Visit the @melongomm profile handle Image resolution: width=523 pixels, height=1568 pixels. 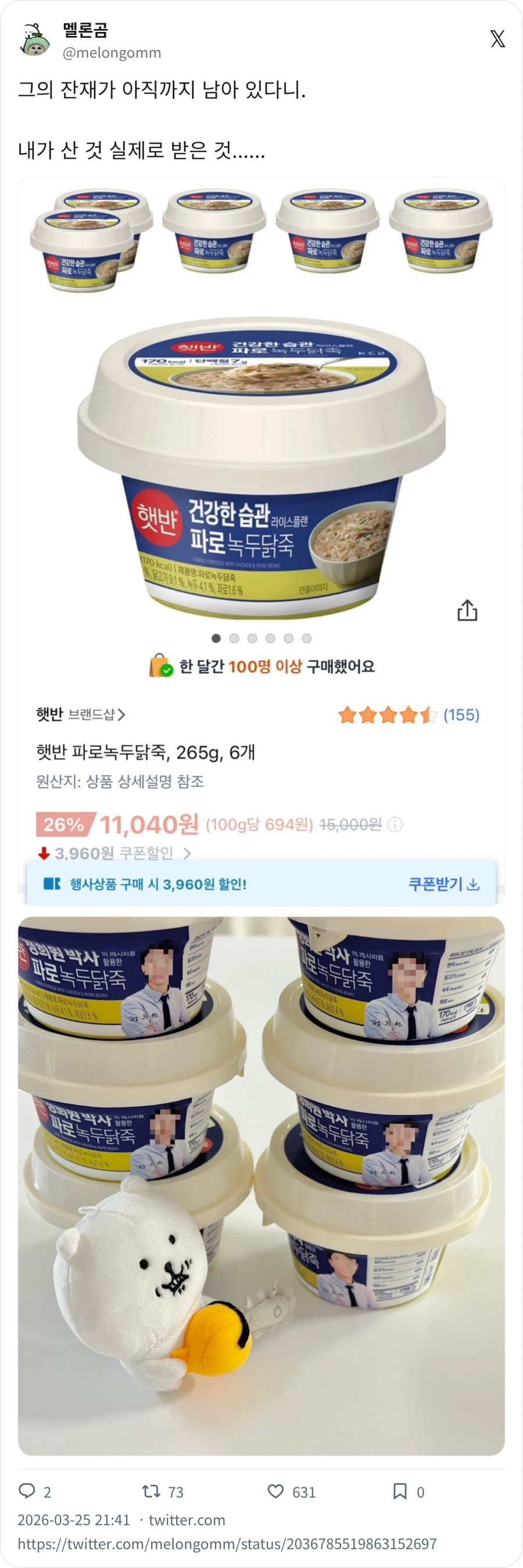click(x=111, y=53)
